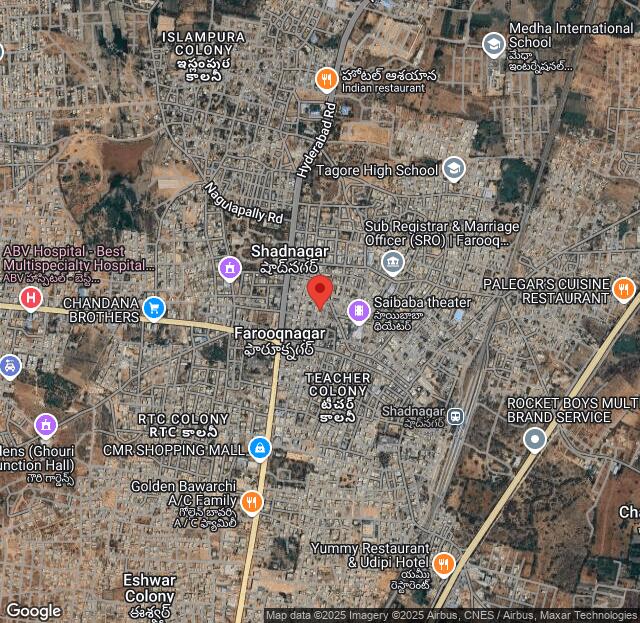Tap the red location pin near Shadnagar
Viewport: 640px width, 623px height.
(319, 293)
